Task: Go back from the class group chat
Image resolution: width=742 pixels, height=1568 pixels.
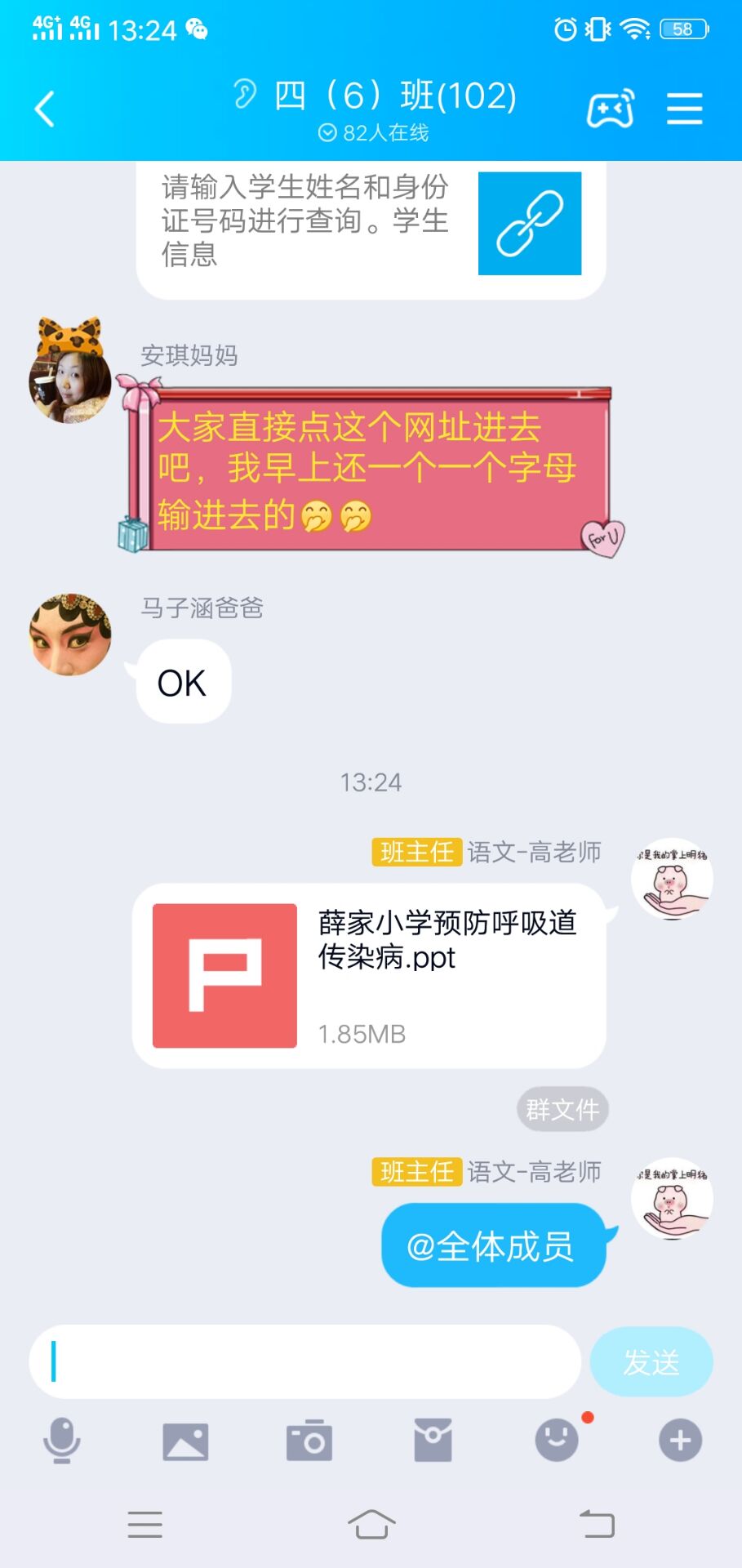Action: (x=45, y=109)
